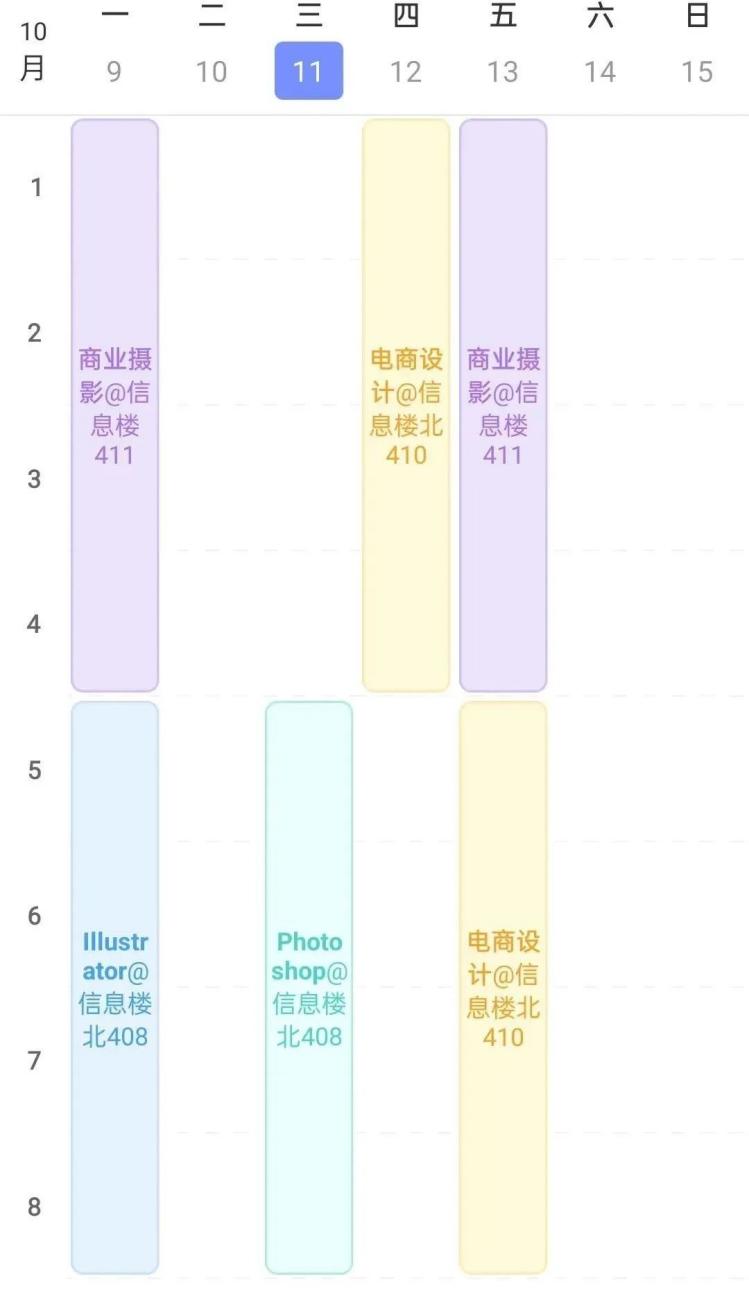The image size is (749, 1299).
Task: Open Monday's 商业摄影 class card
Action: click(x=115, y=405)
